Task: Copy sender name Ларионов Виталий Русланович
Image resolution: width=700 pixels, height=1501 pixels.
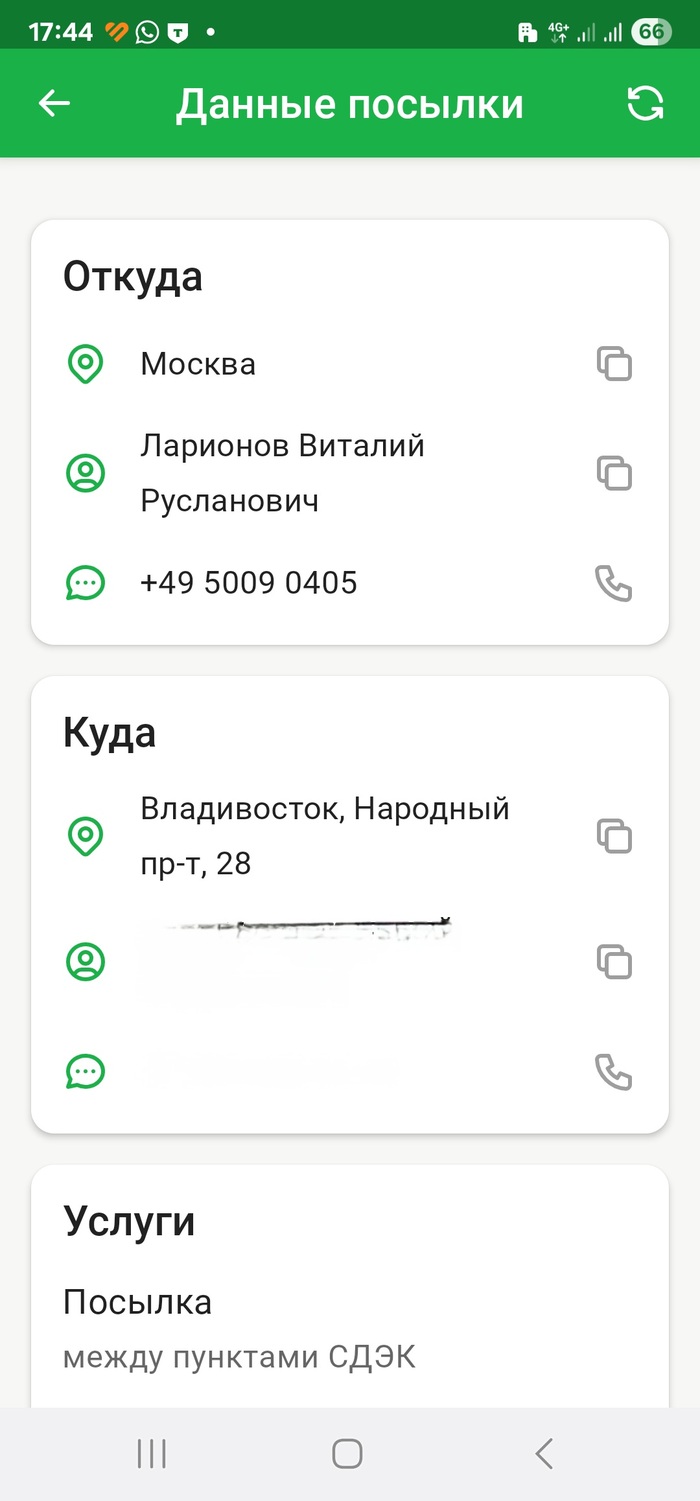Action: 614,472
